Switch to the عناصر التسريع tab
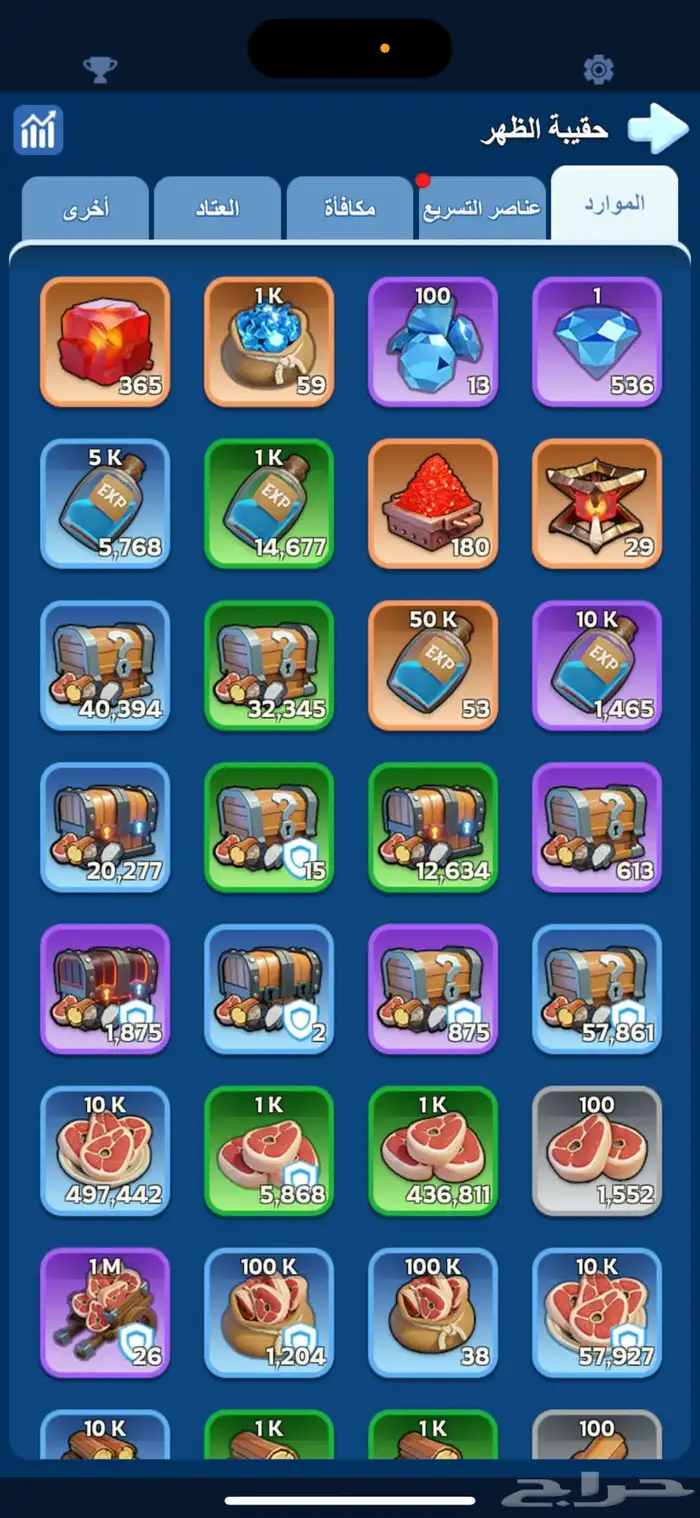The width and height of the screenshot is (700, 1518). tap(481, 209)
